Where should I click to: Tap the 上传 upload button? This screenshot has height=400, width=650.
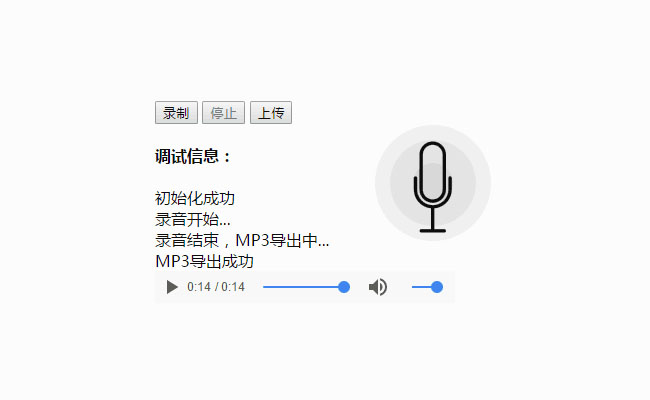(x=270, y=113)
